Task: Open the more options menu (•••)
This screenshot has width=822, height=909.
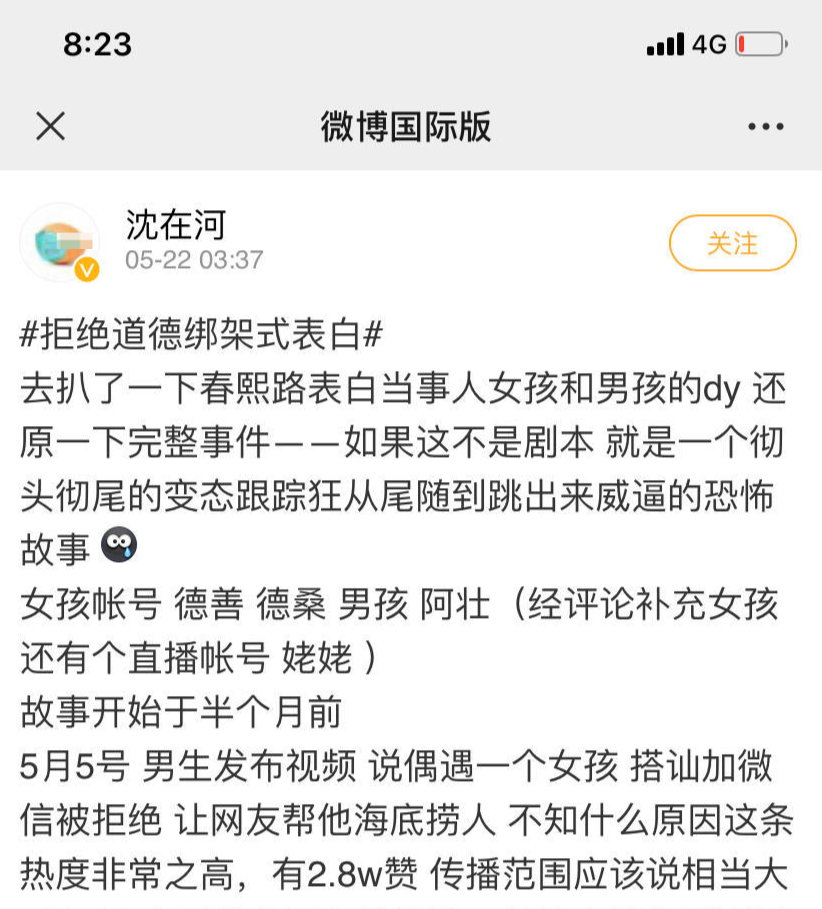Action: click(x=765, y=125)
